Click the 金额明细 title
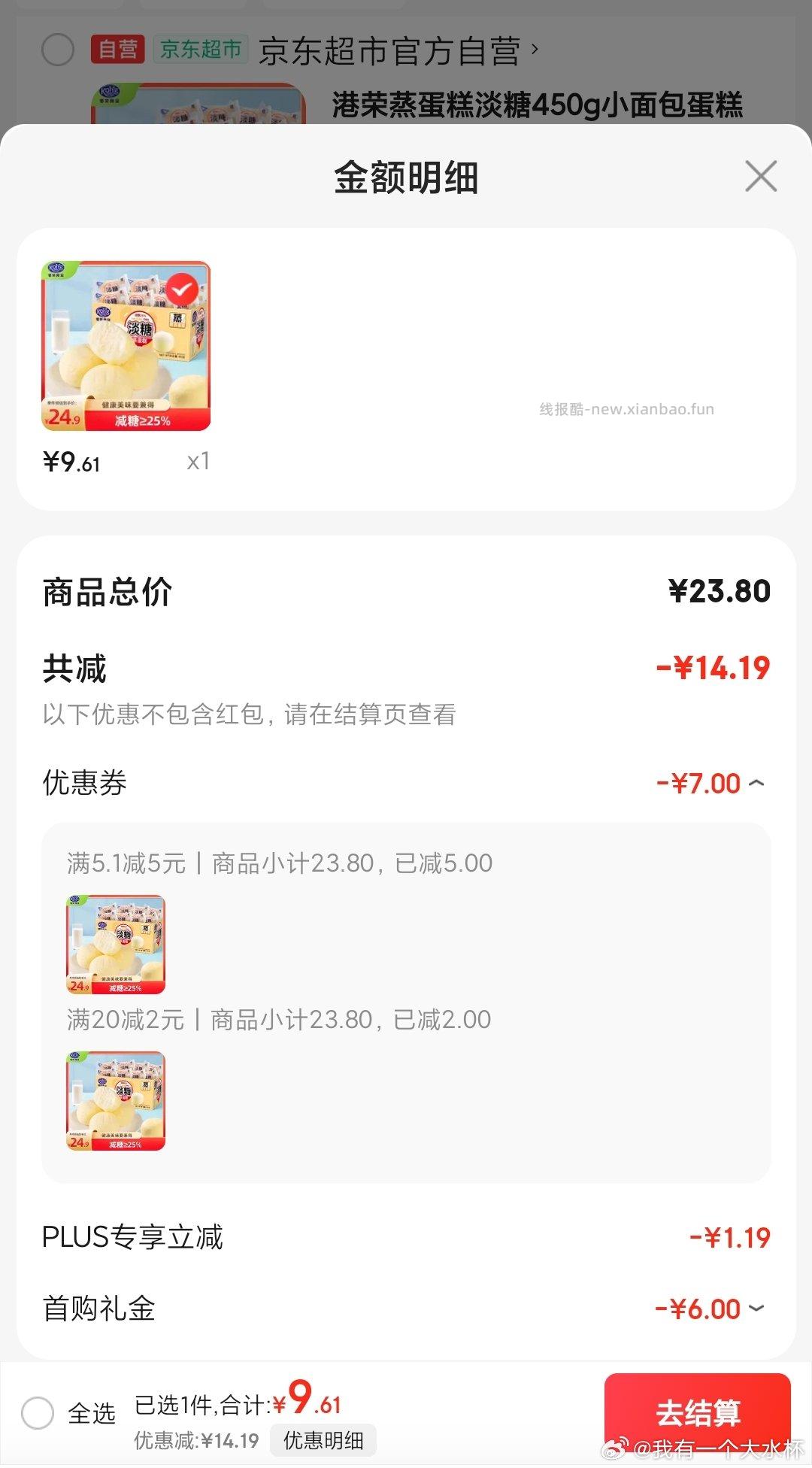 point(406,177)
